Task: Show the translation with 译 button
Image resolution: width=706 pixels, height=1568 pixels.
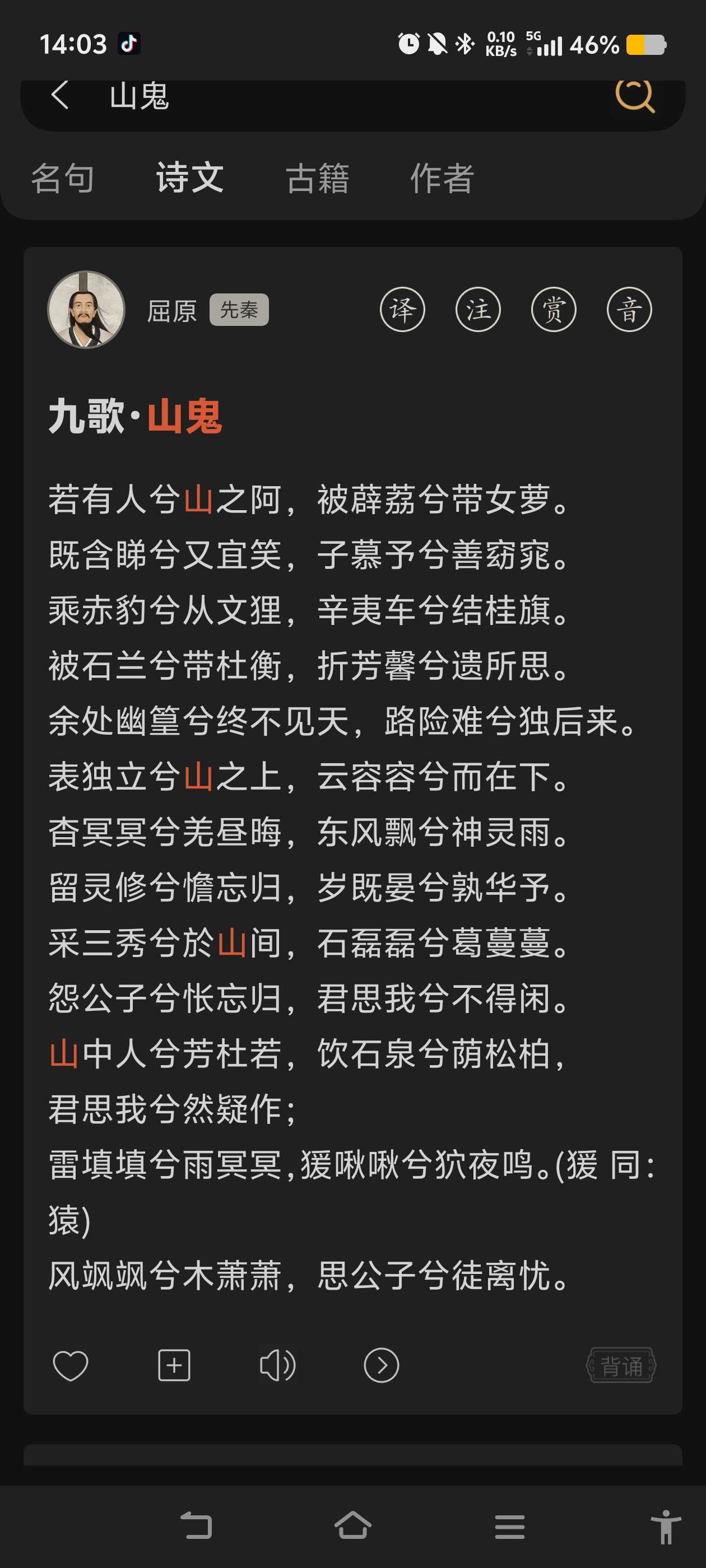Action: (402, 309)
